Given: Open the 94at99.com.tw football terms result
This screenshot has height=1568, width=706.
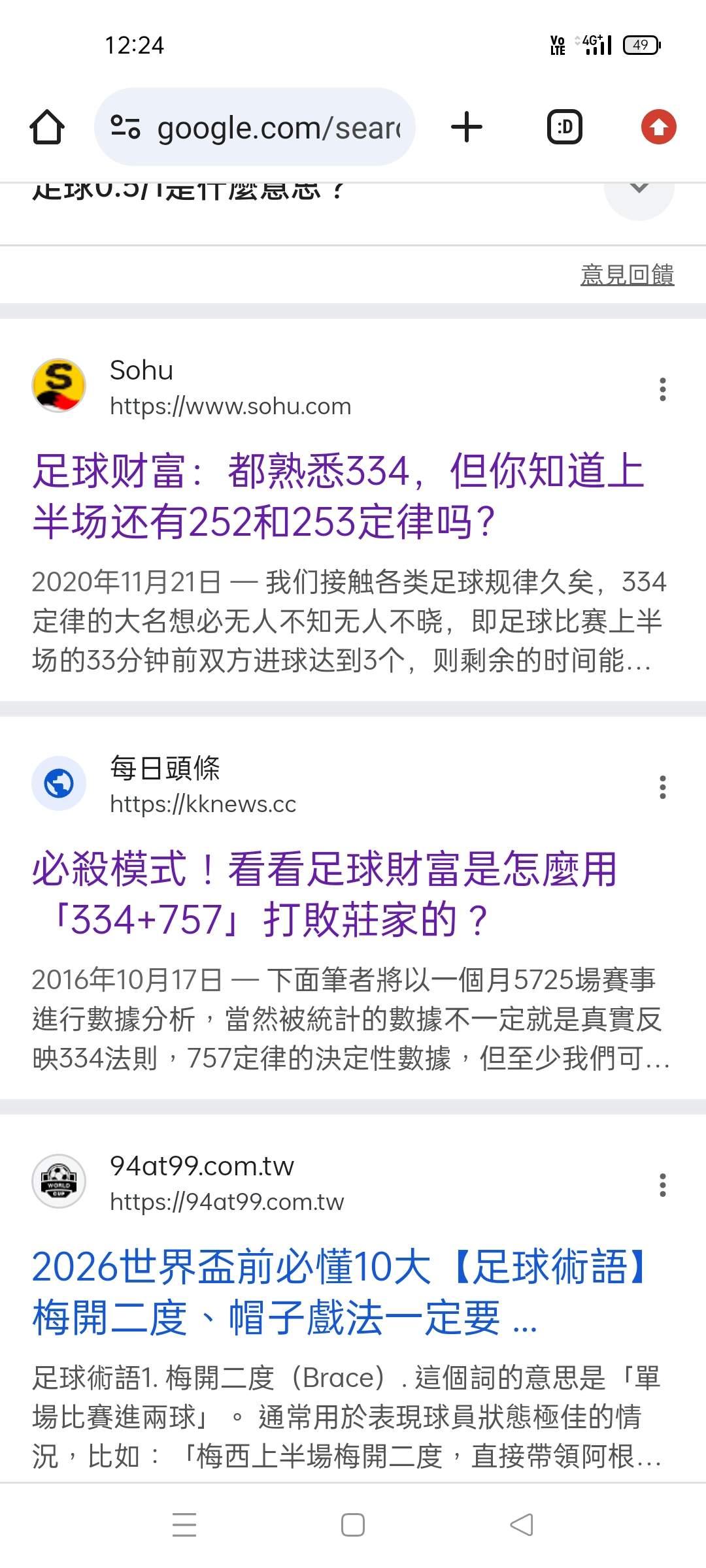Looking at the screenshot, I should pyautogui.click(x=340, y=1292).
